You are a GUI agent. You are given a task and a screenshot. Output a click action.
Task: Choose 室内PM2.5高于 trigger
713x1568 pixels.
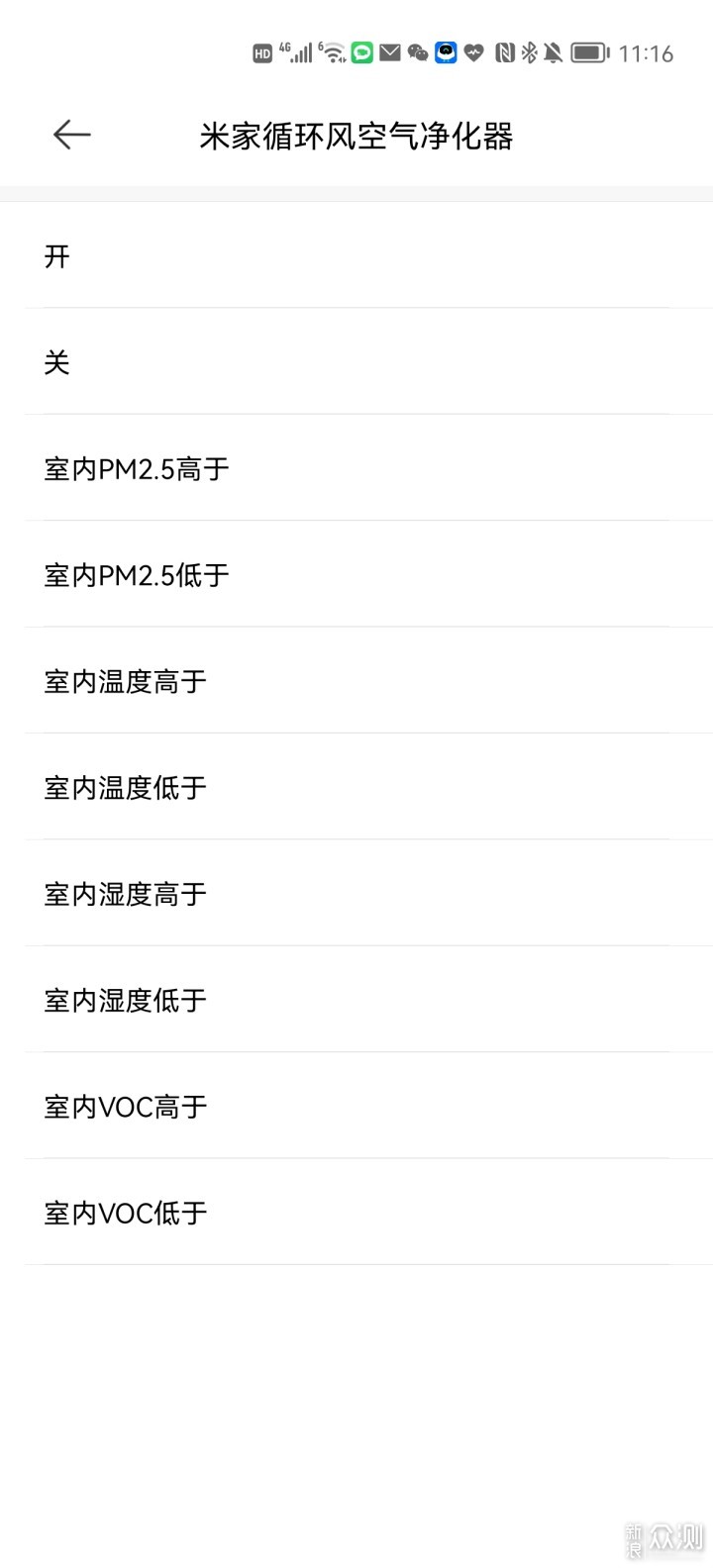(x=356, y=467)
